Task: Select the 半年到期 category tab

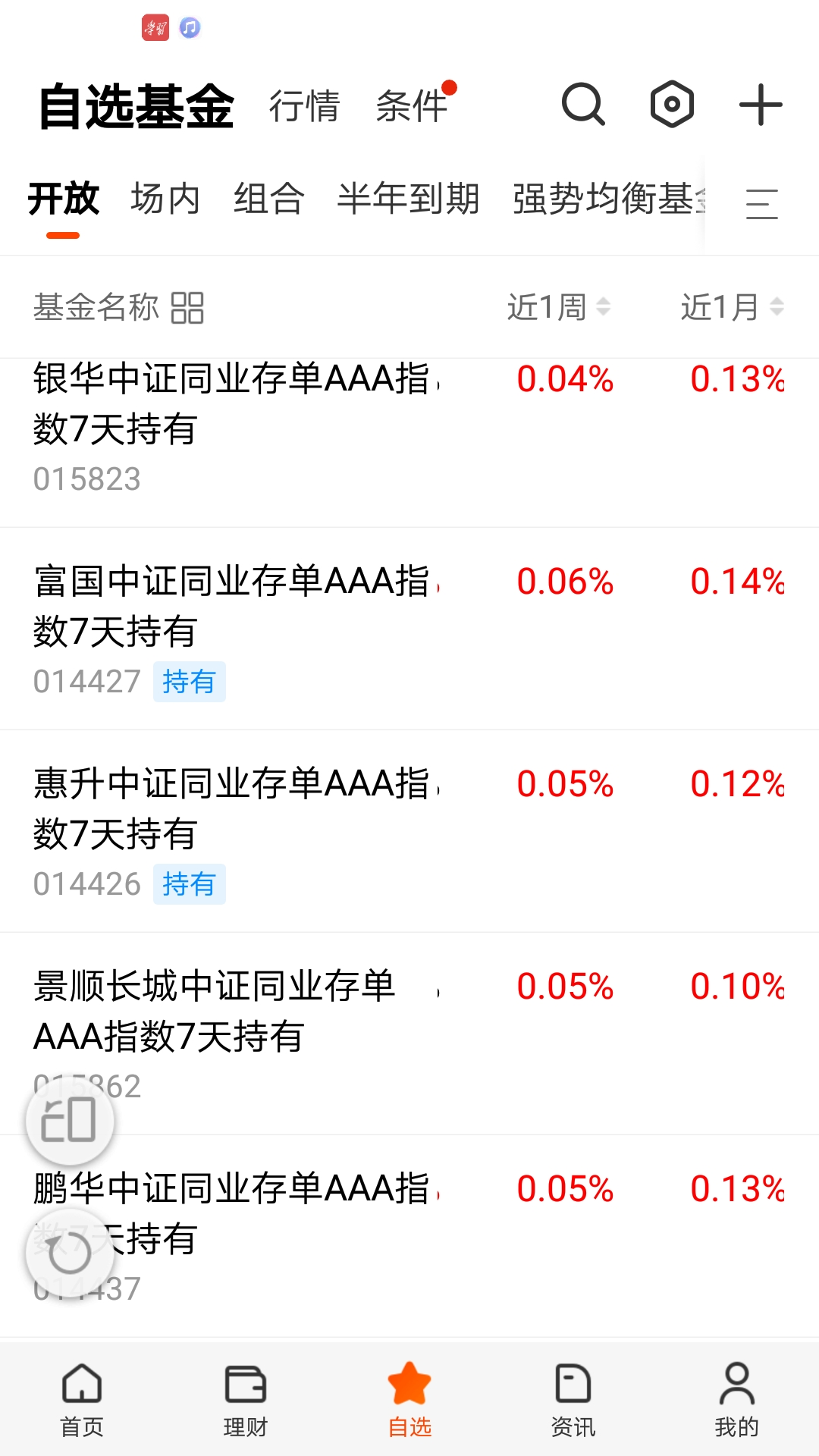Action: click(x=408, y=199)
